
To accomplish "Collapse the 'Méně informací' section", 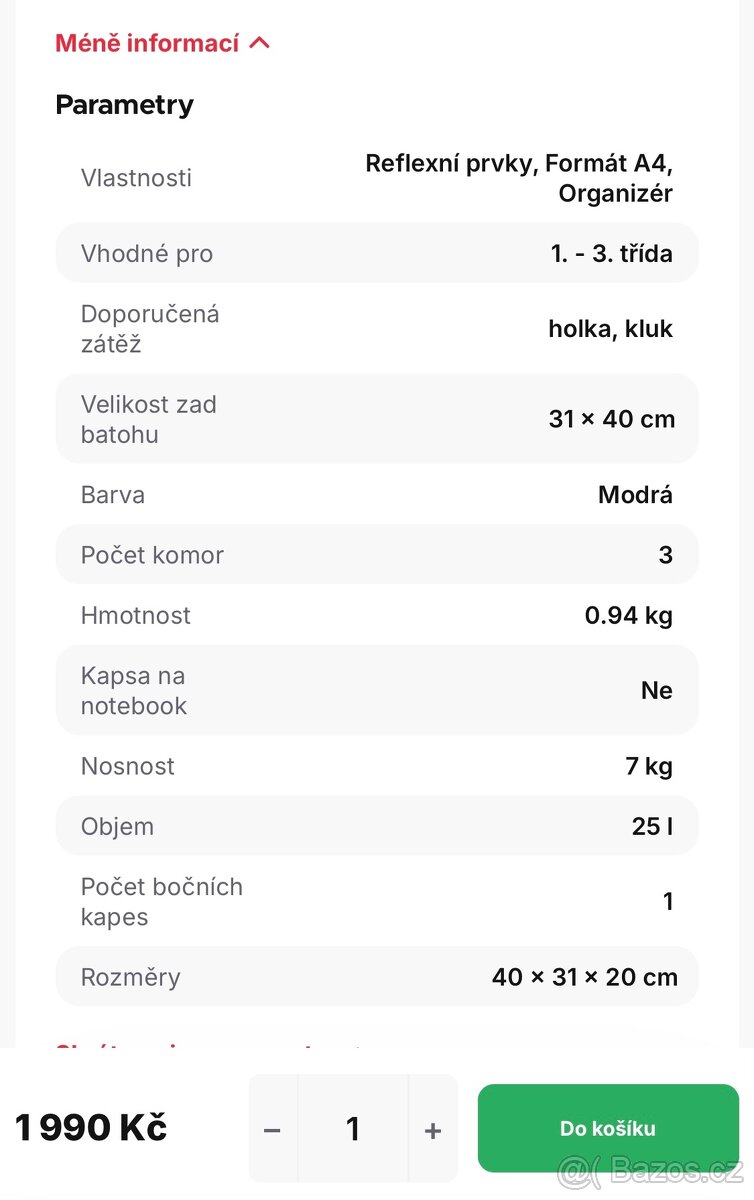I will [x=148, y=43].
